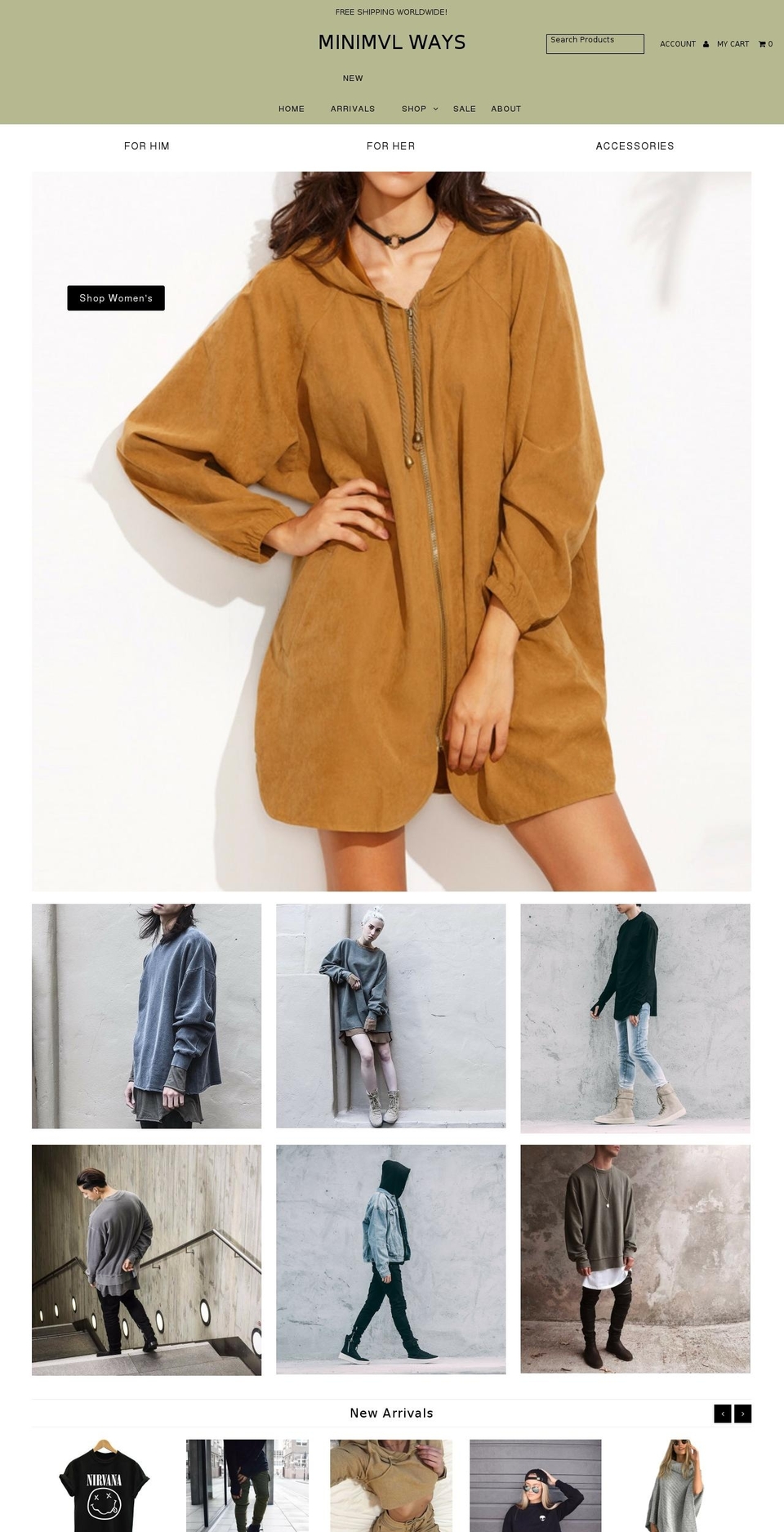Select the HOME menu item
The width and height of the screenshot is (784, 1532).
tap(292, 109)
